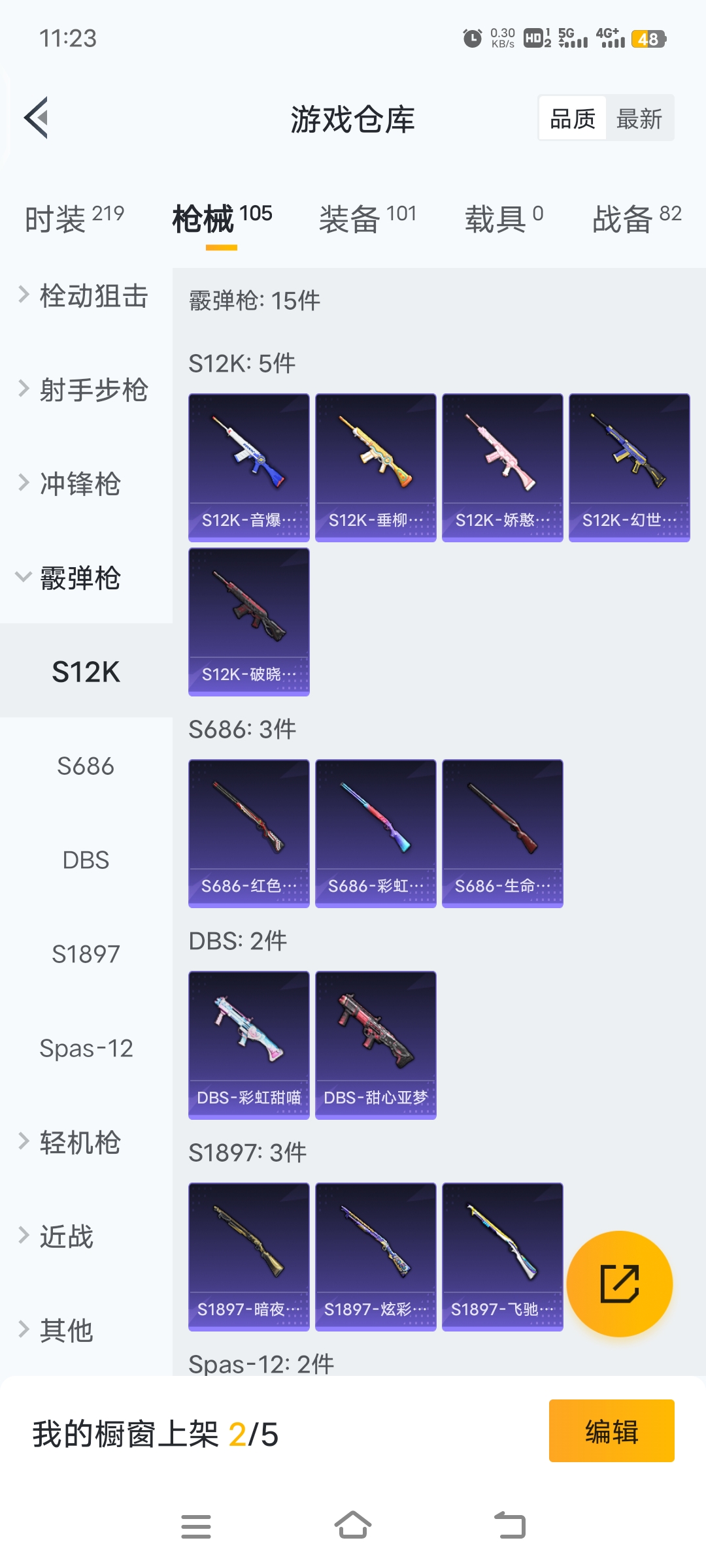Viewport: 706px width, 1568px height.
Task: Go back from 游戏仓库
Action: [x=37, y=118]
